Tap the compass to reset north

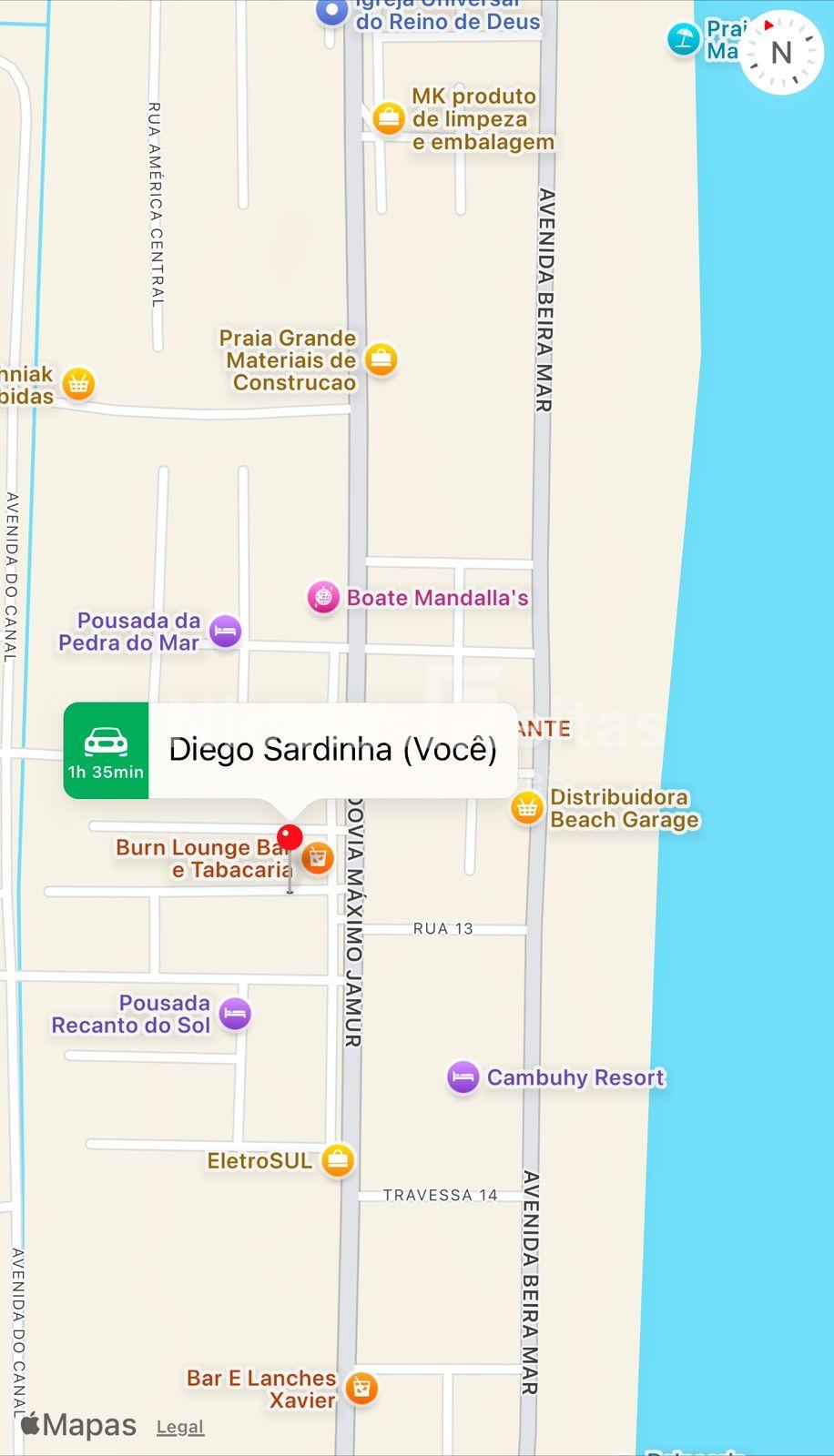(781, 52)
